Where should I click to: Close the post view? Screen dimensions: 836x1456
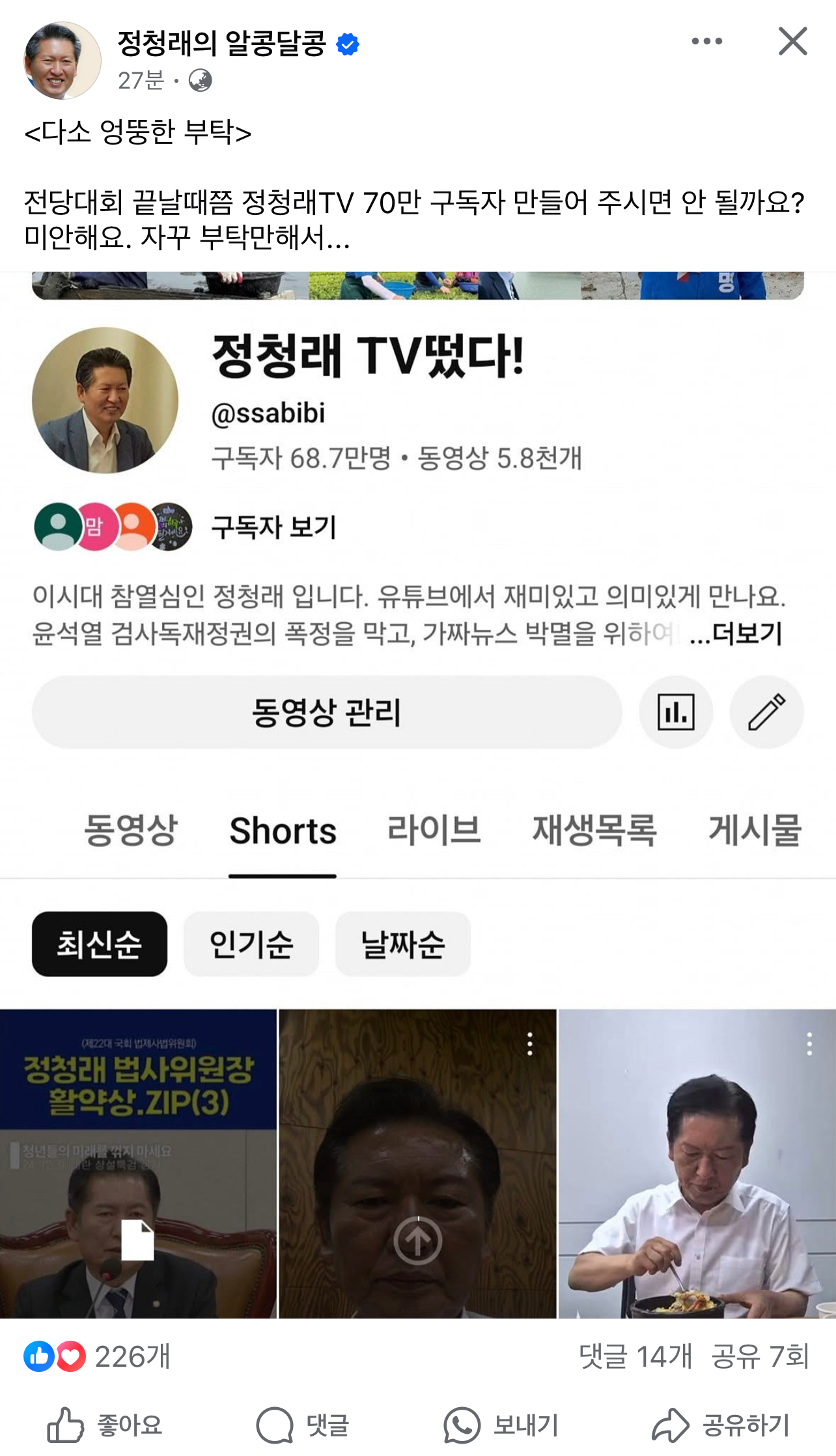click(x=792, y=42)
